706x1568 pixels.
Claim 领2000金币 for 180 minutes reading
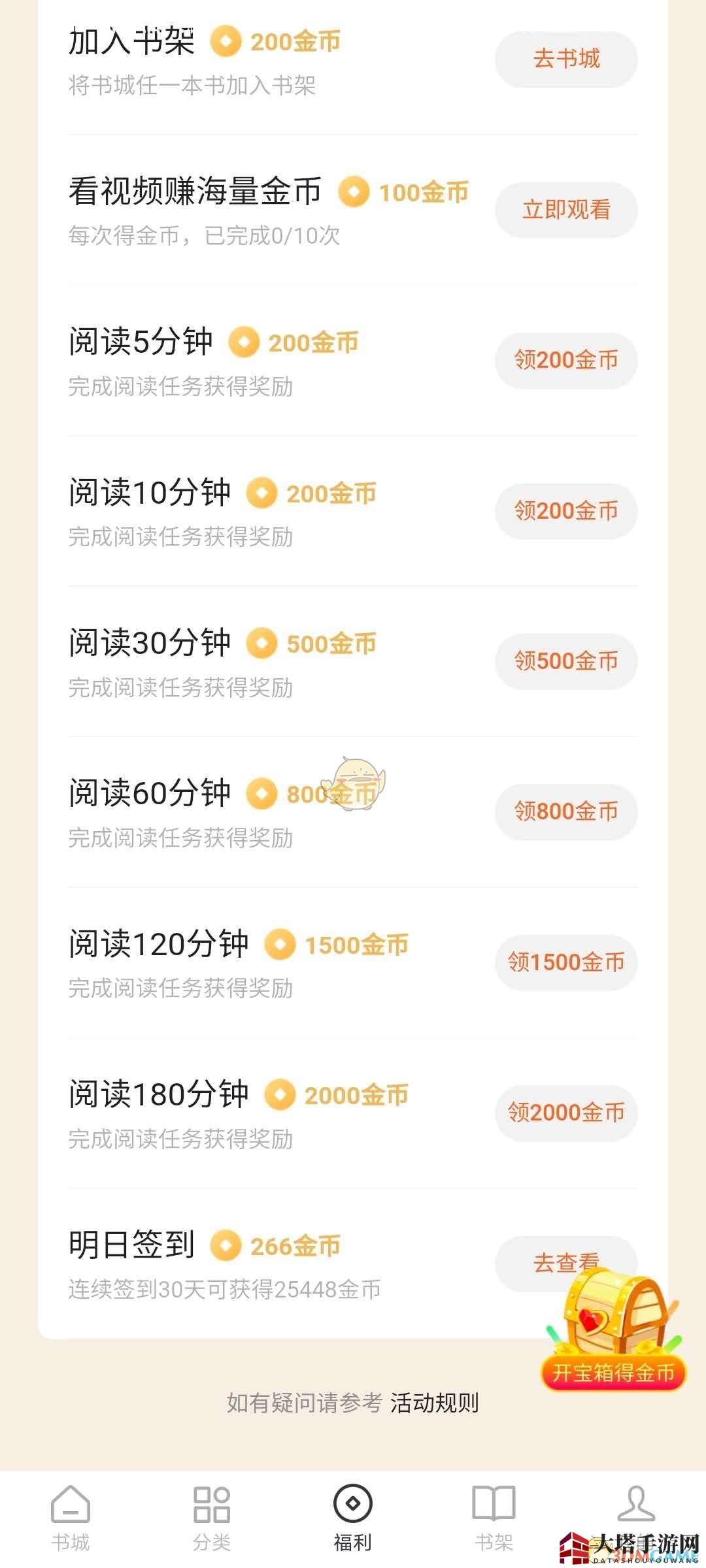(x=566, y=1113)
